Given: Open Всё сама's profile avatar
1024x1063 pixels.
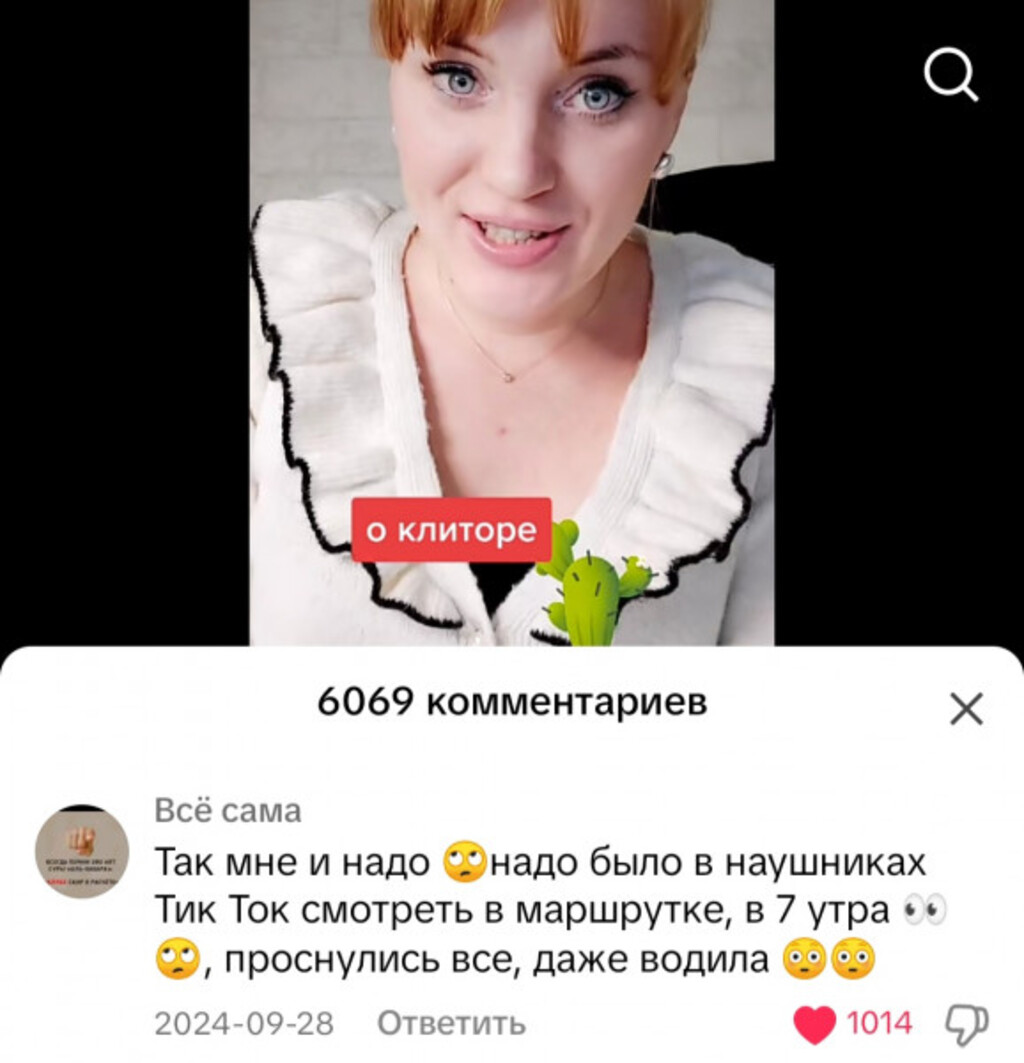Looking at the screenshot, I should [x=82, y=852].
